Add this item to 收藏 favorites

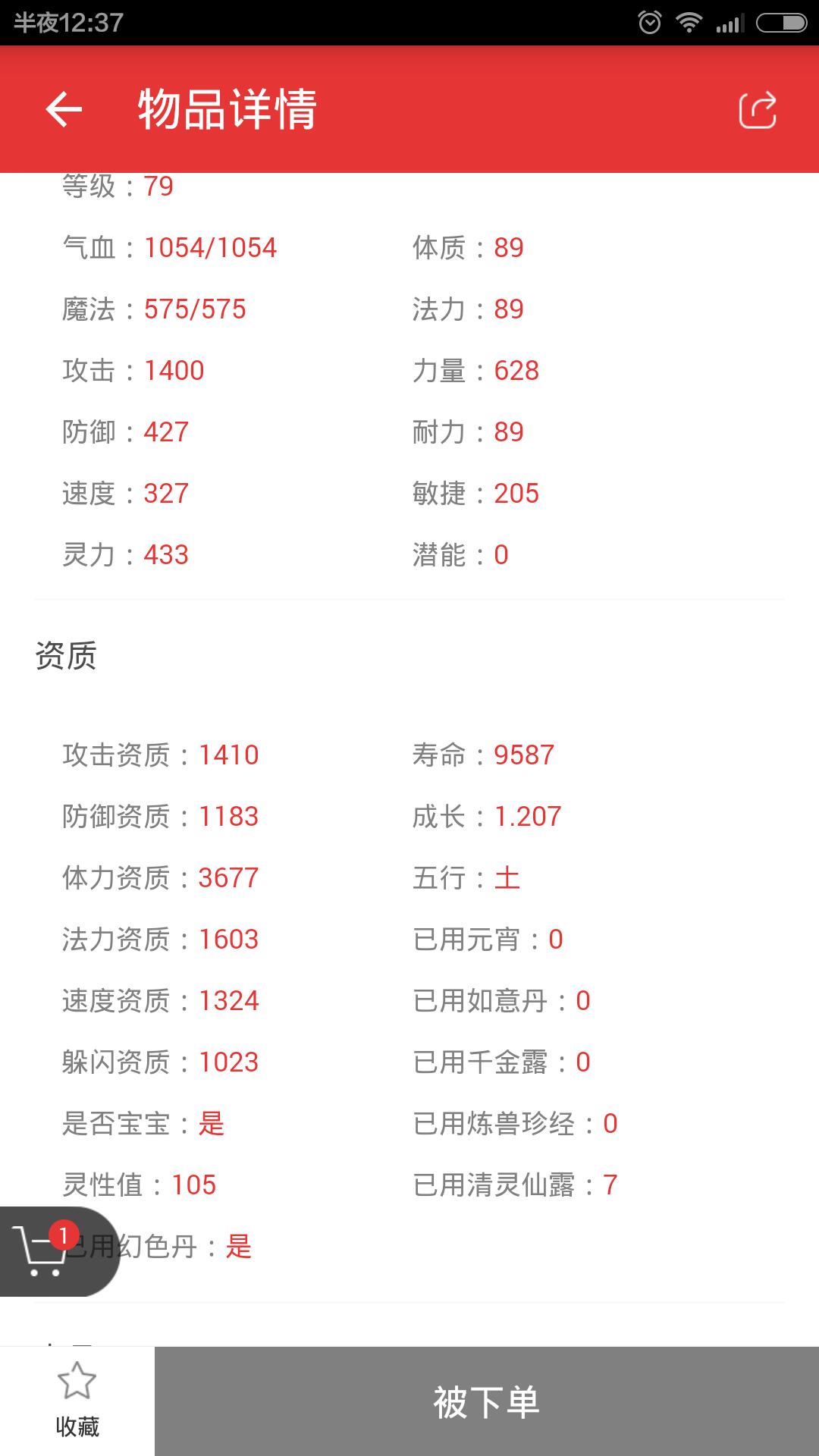click(77, 1401)
